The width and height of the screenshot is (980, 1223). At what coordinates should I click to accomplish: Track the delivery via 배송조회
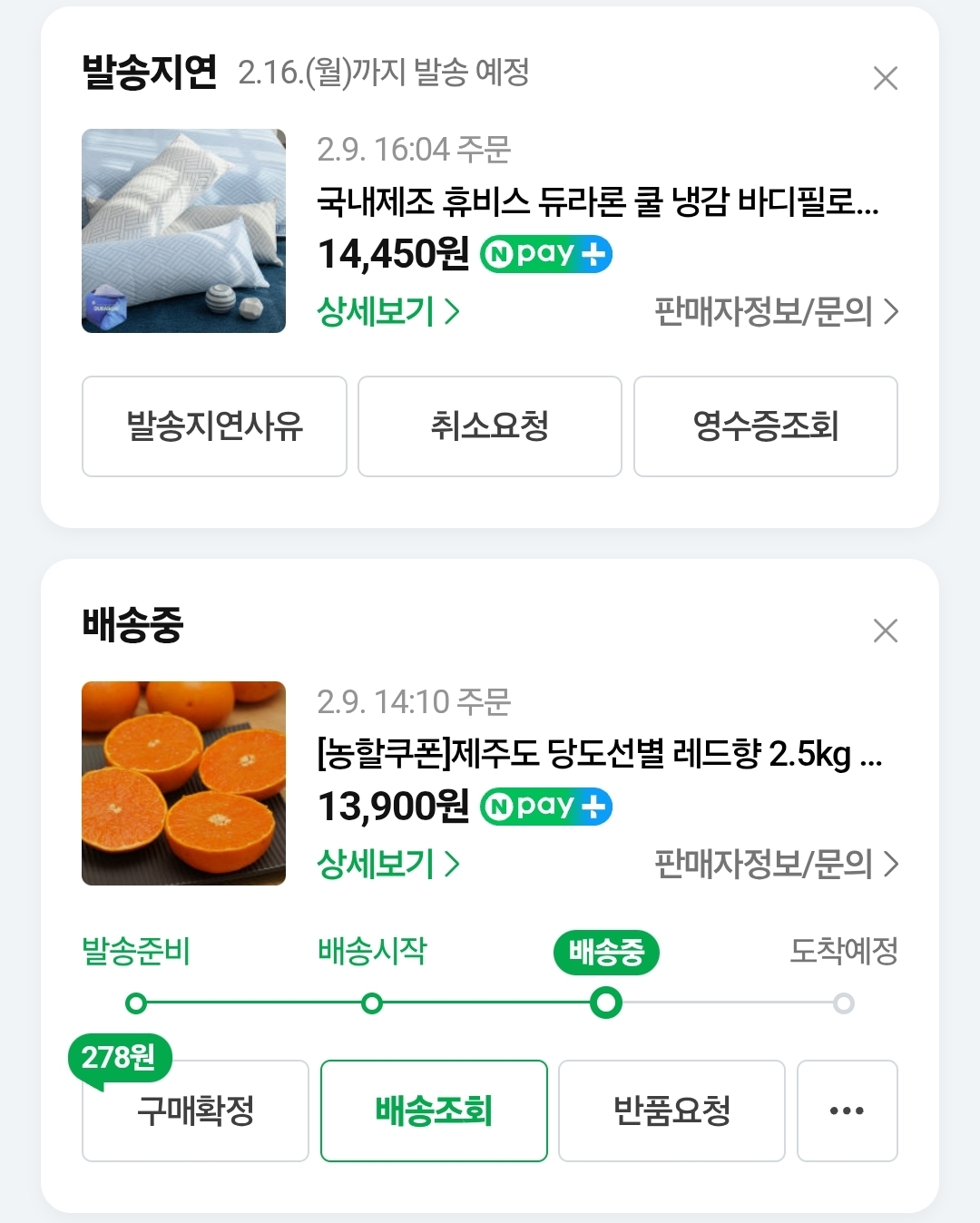(434, 1110)
